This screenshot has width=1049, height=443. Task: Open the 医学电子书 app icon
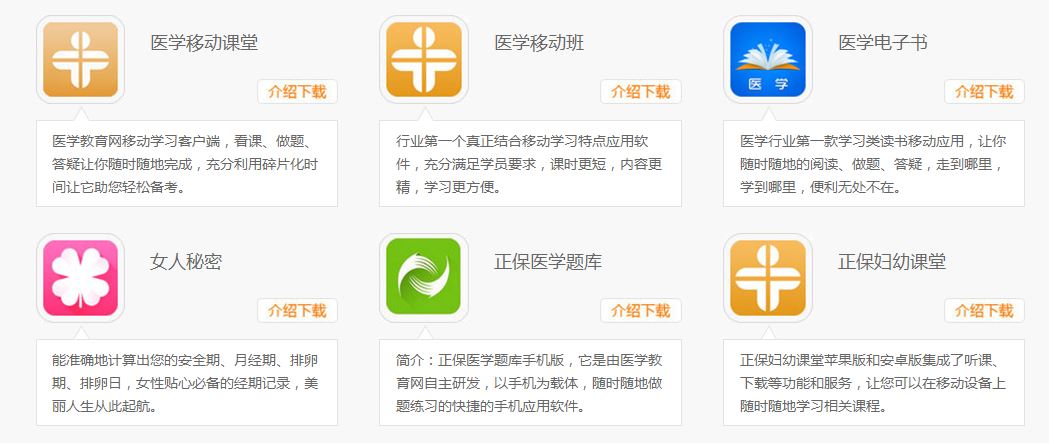click(767, 59)
